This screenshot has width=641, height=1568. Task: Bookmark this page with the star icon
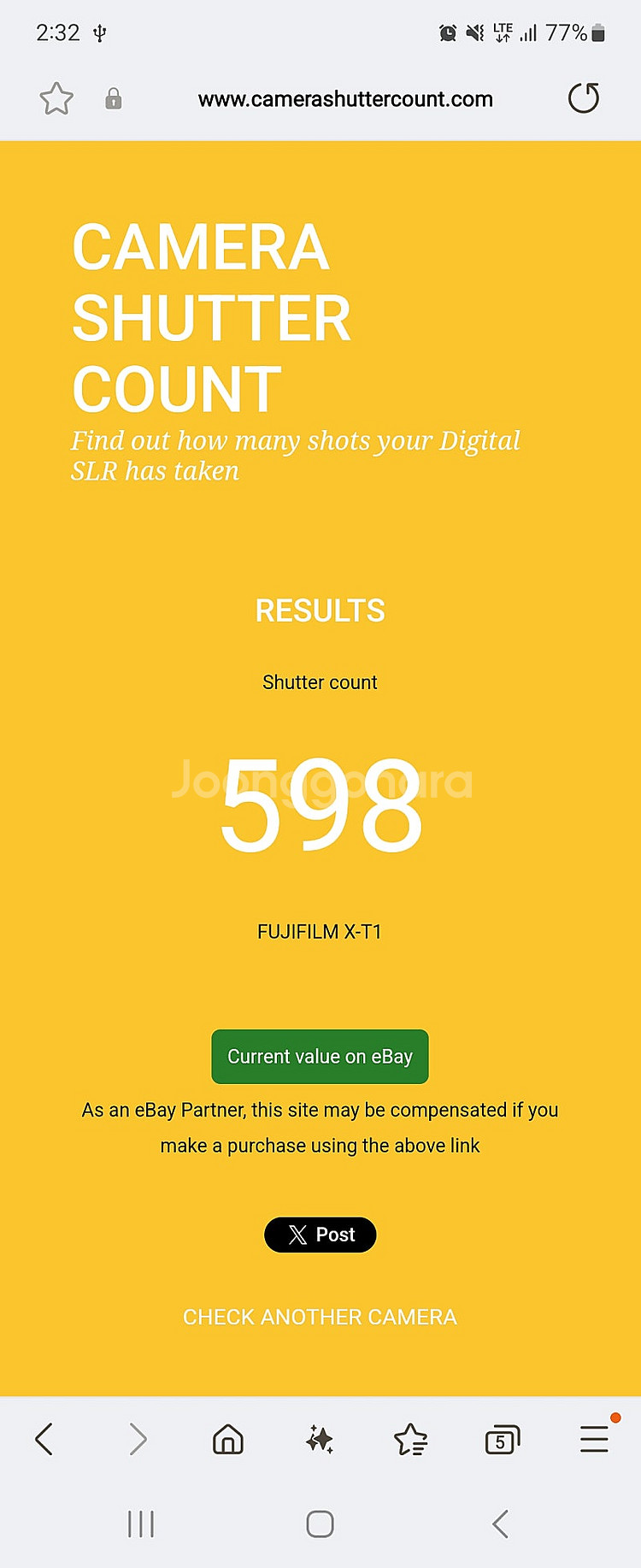[56, 99]
